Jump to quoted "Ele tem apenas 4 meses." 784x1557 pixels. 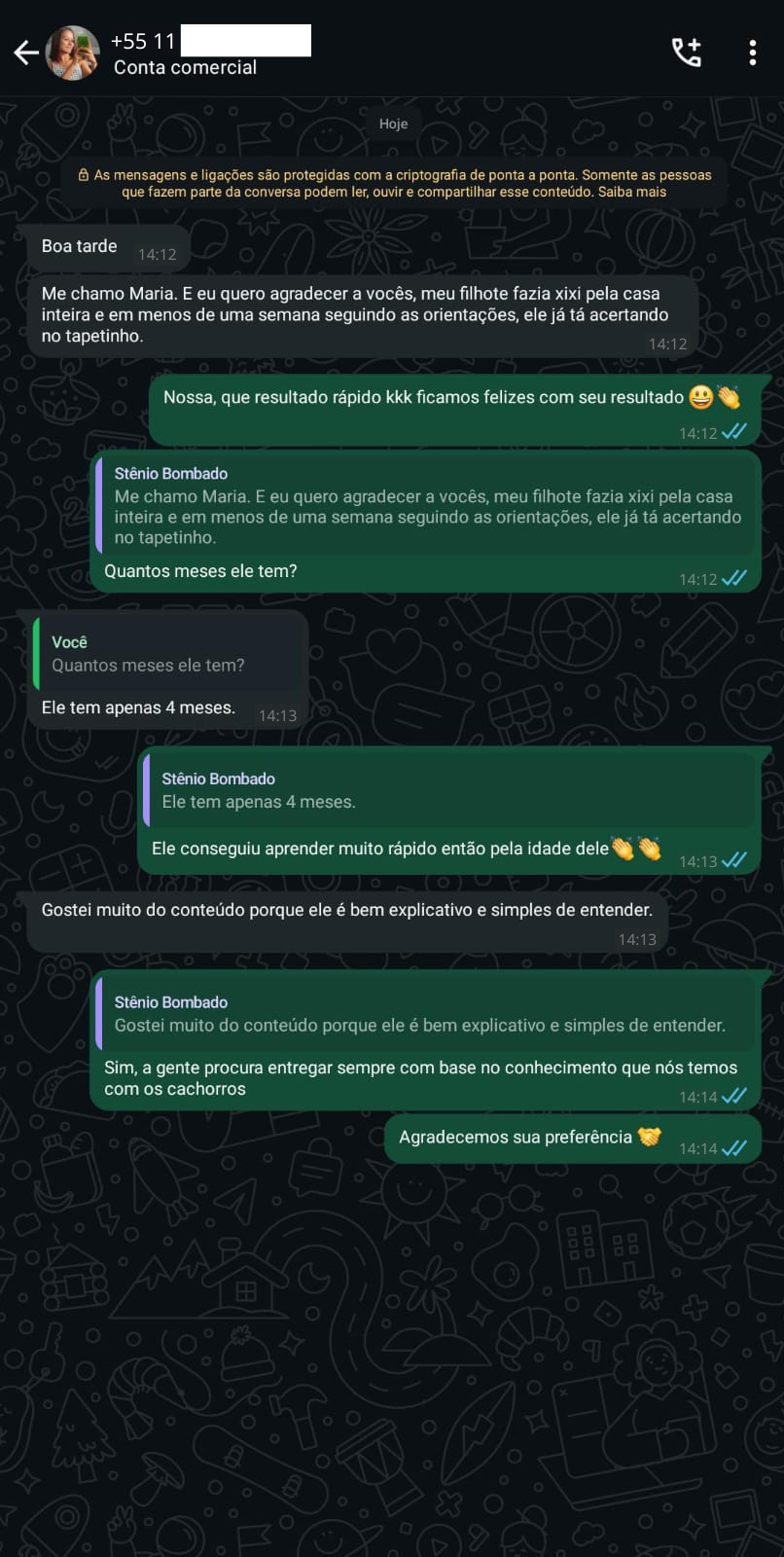tap(445, 790)
